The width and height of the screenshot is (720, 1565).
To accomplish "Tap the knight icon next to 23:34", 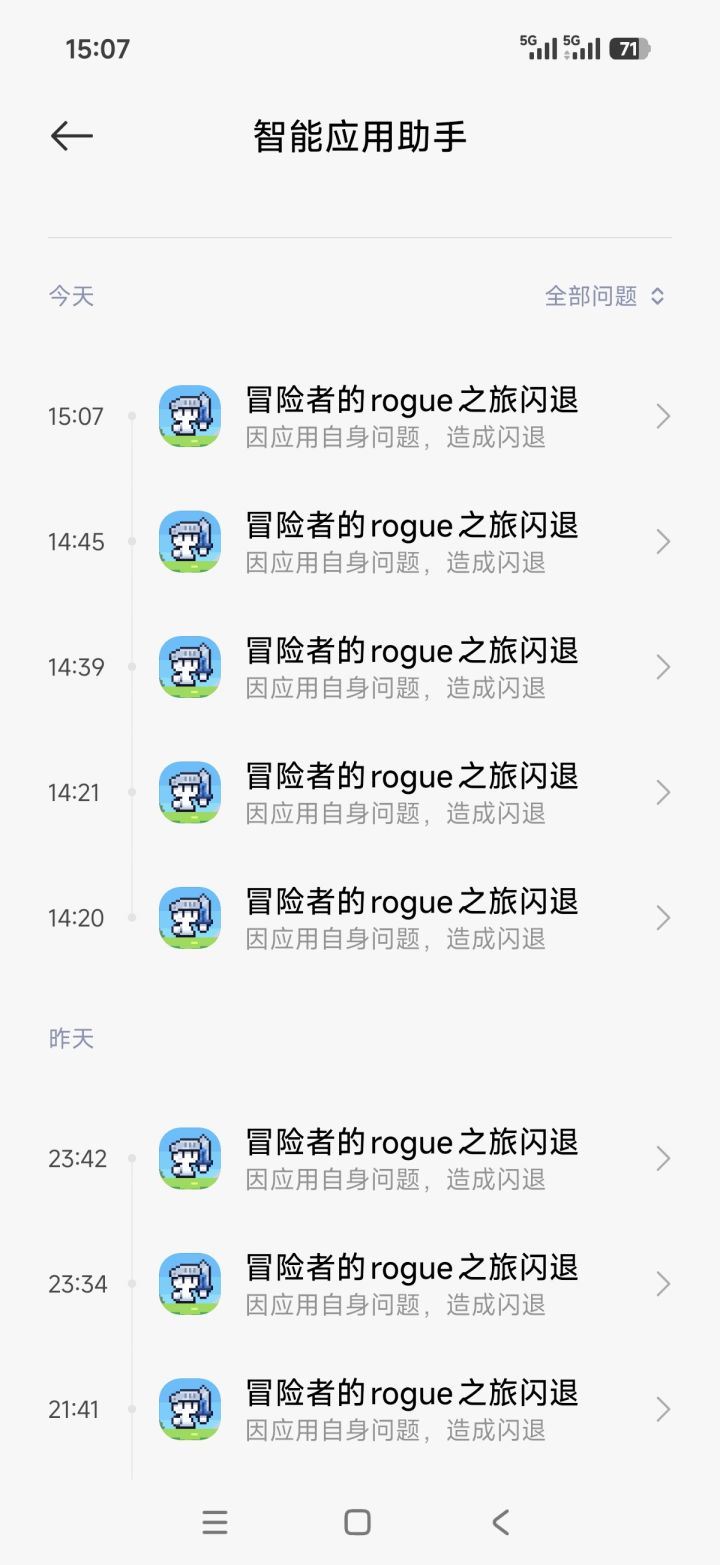I will pos(188,1283).
